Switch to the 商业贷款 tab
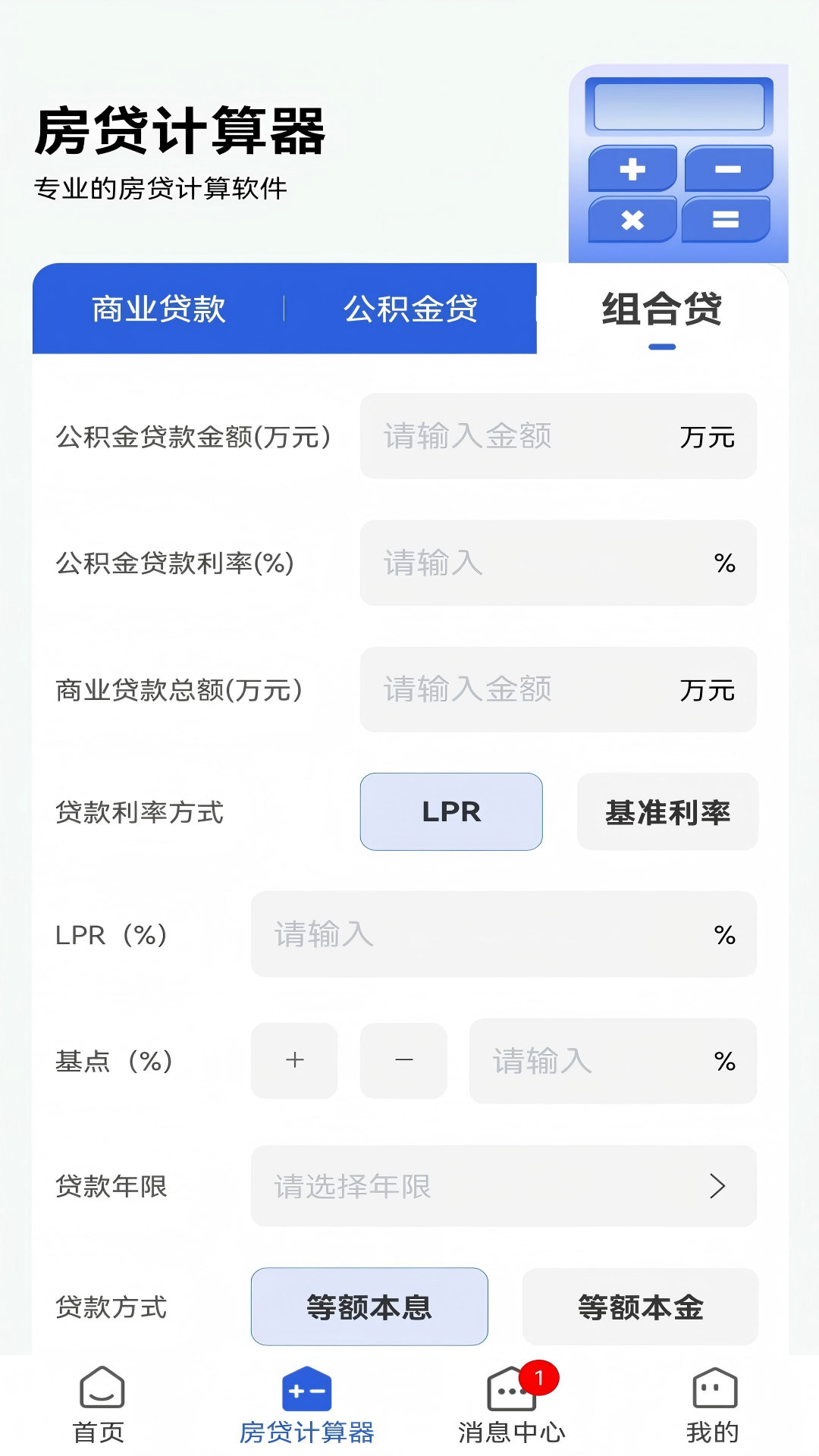Viewport: 819px width, 1456px height. coord(161,308)
